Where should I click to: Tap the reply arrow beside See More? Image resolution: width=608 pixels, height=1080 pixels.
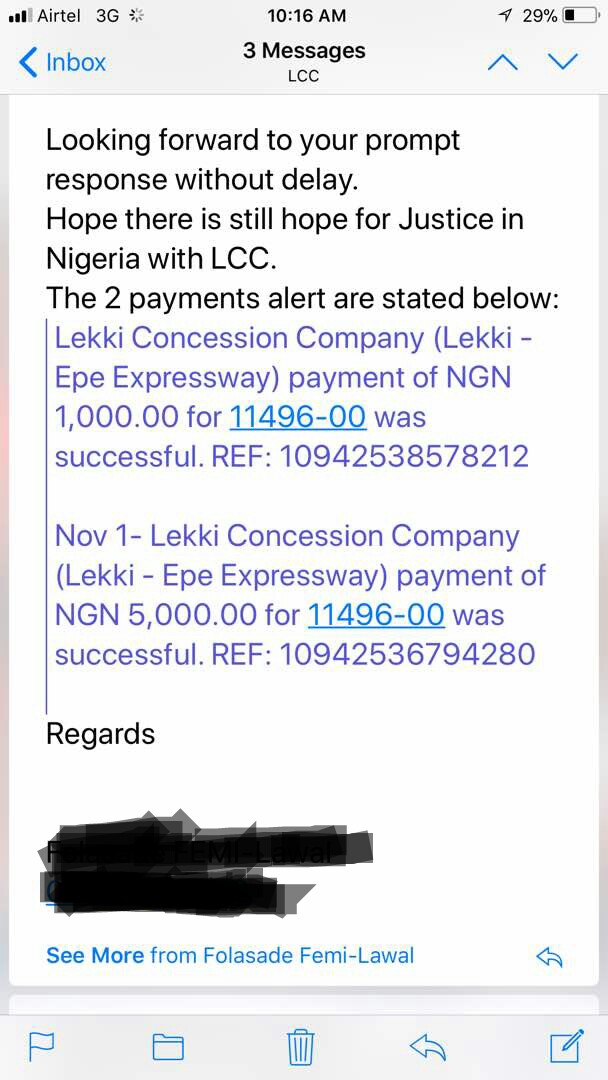[549, 957]
